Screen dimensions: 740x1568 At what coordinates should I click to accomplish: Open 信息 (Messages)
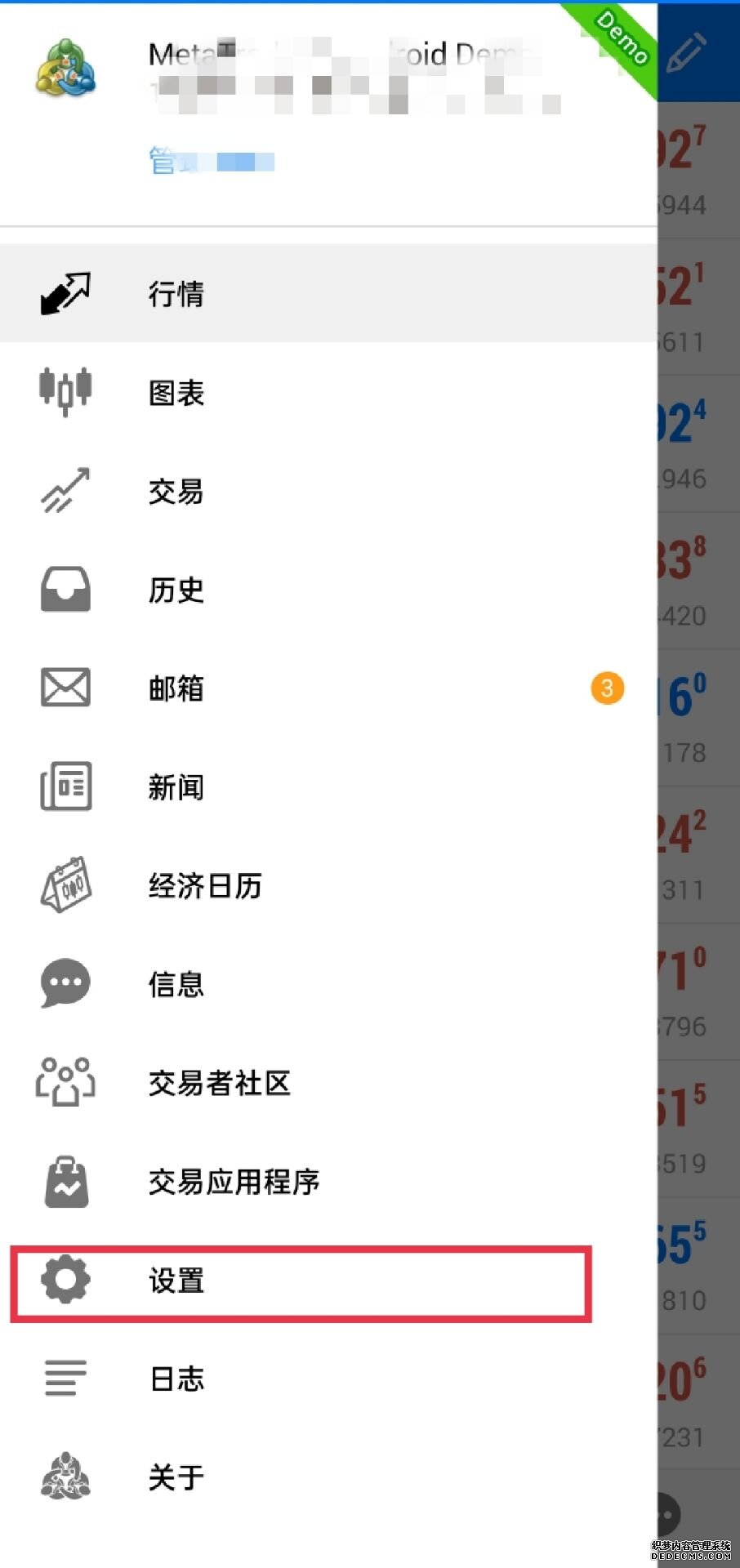point(176,984)
